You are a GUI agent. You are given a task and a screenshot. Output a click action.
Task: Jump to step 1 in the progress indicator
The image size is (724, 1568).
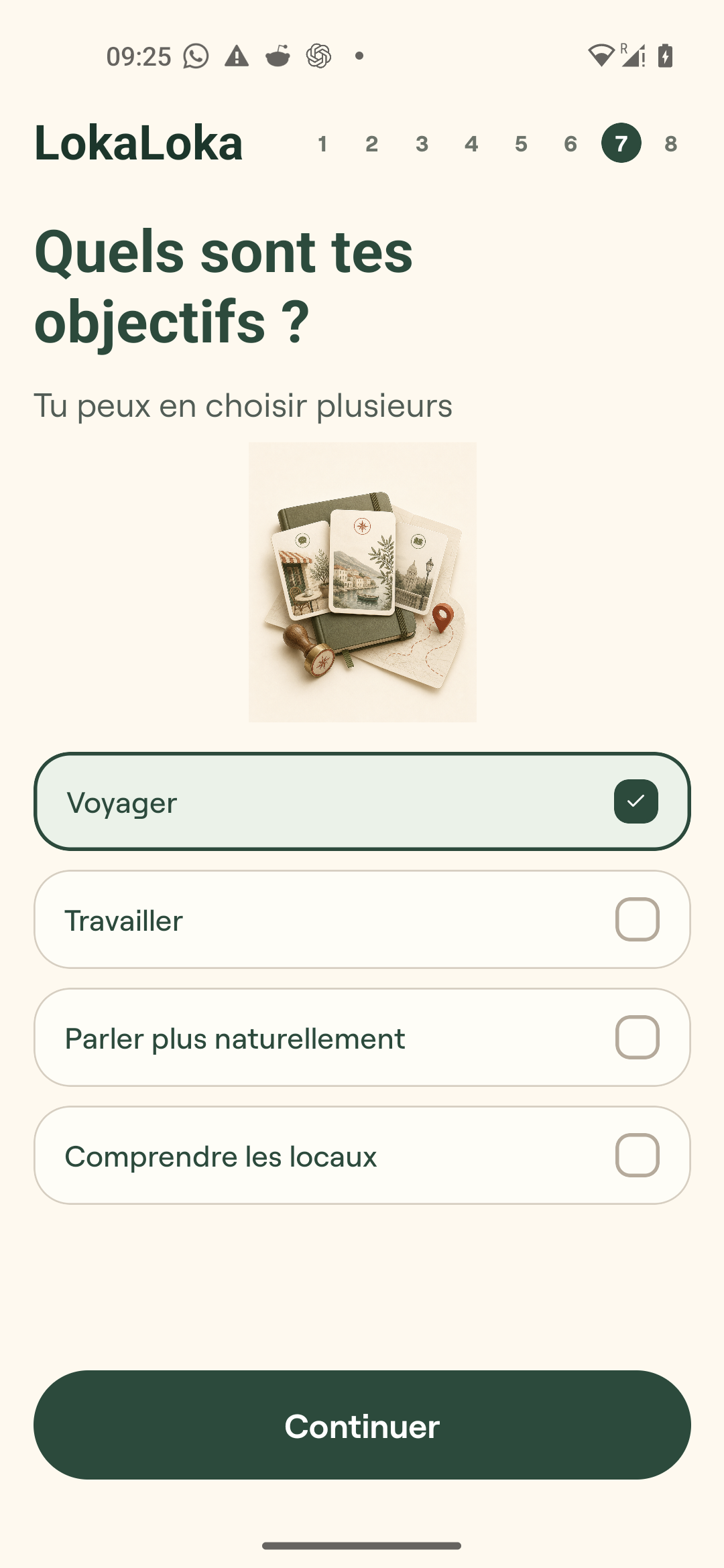[x=322, y=143]
